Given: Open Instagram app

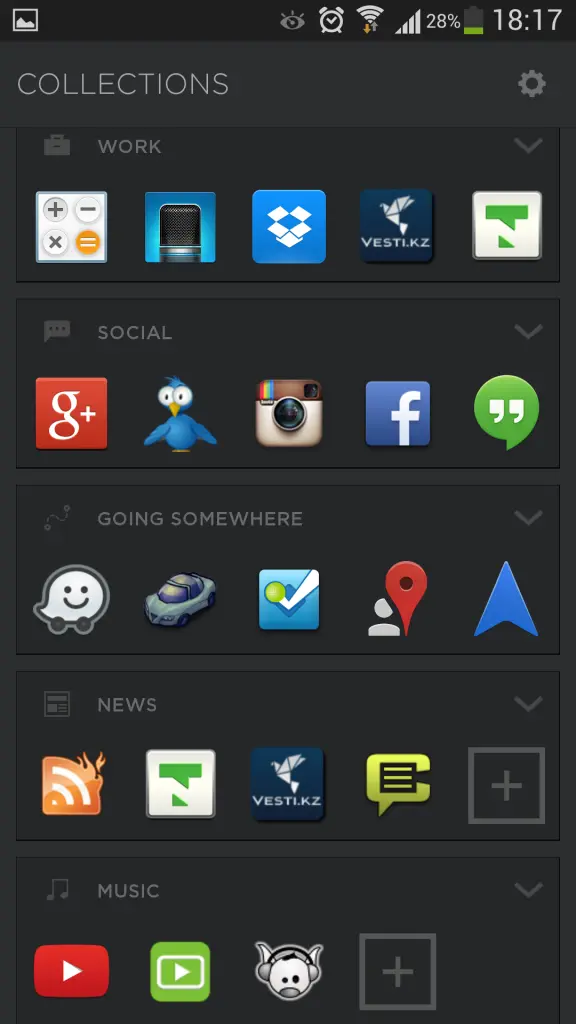Looking at the screenshot, I should (x=289, y=413).
